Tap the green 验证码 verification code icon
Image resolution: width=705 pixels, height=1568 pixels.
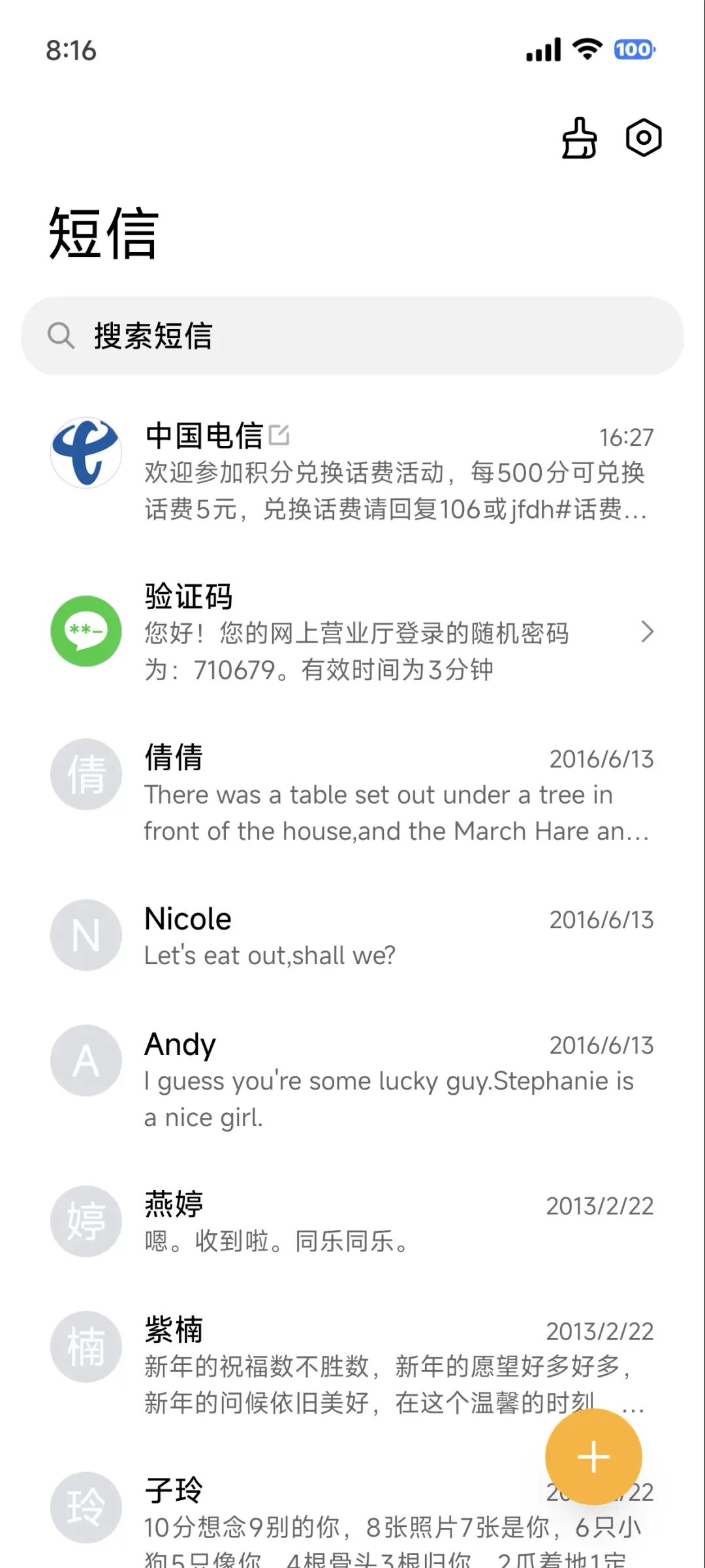click(x=86, y=631)
